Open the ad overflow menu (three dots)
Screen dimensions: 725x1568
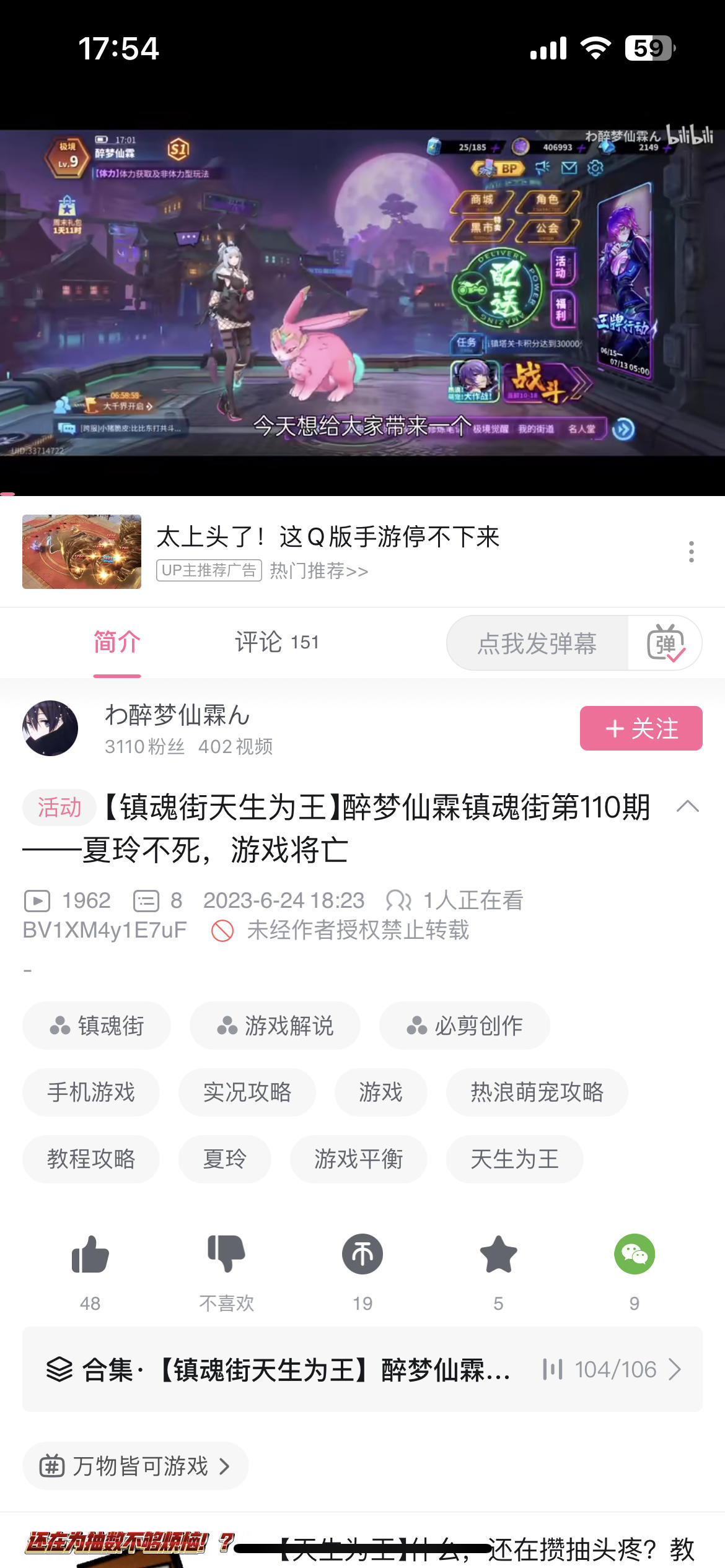(691, 551)
